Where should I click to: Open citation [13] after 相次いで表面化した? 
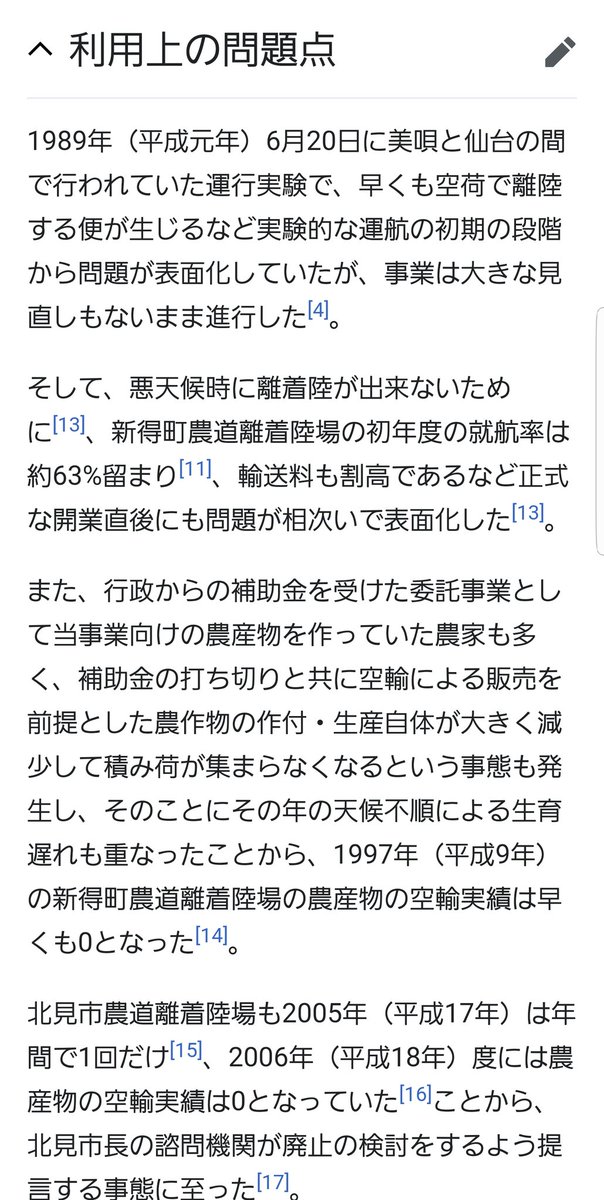coord(527,512)
